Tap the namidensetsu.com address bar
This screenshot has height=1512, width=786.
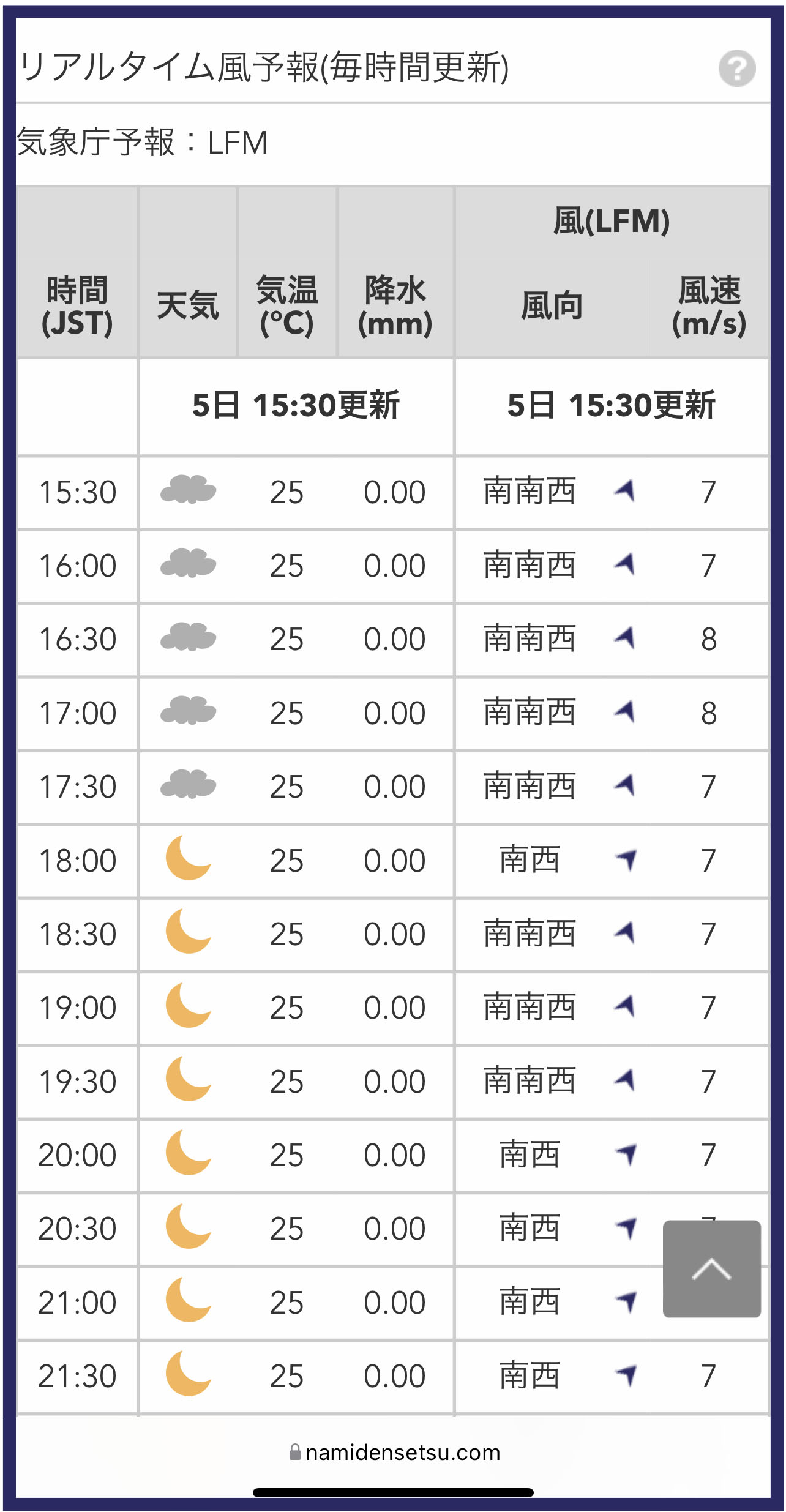(394, 1452)
